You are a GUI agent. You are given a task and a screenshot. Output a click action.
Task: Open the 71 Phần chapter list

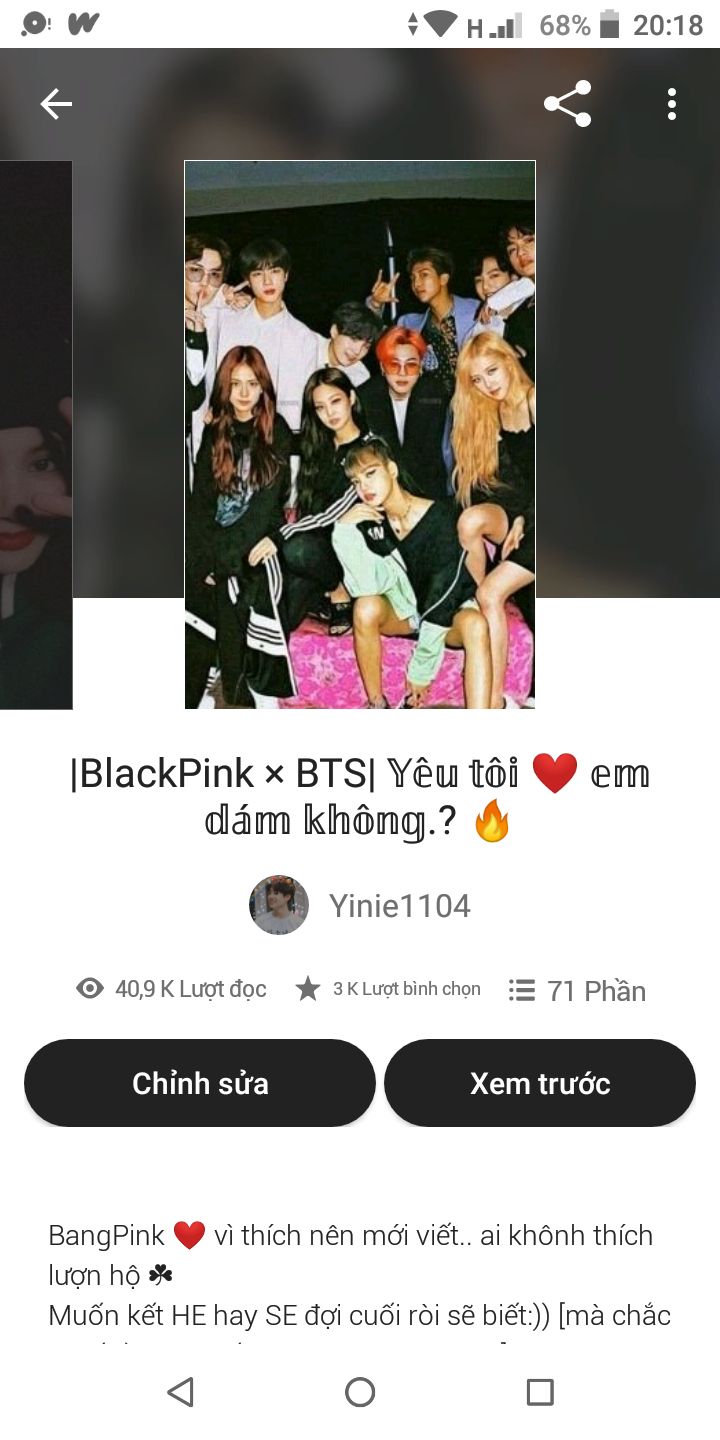point(577,990)
